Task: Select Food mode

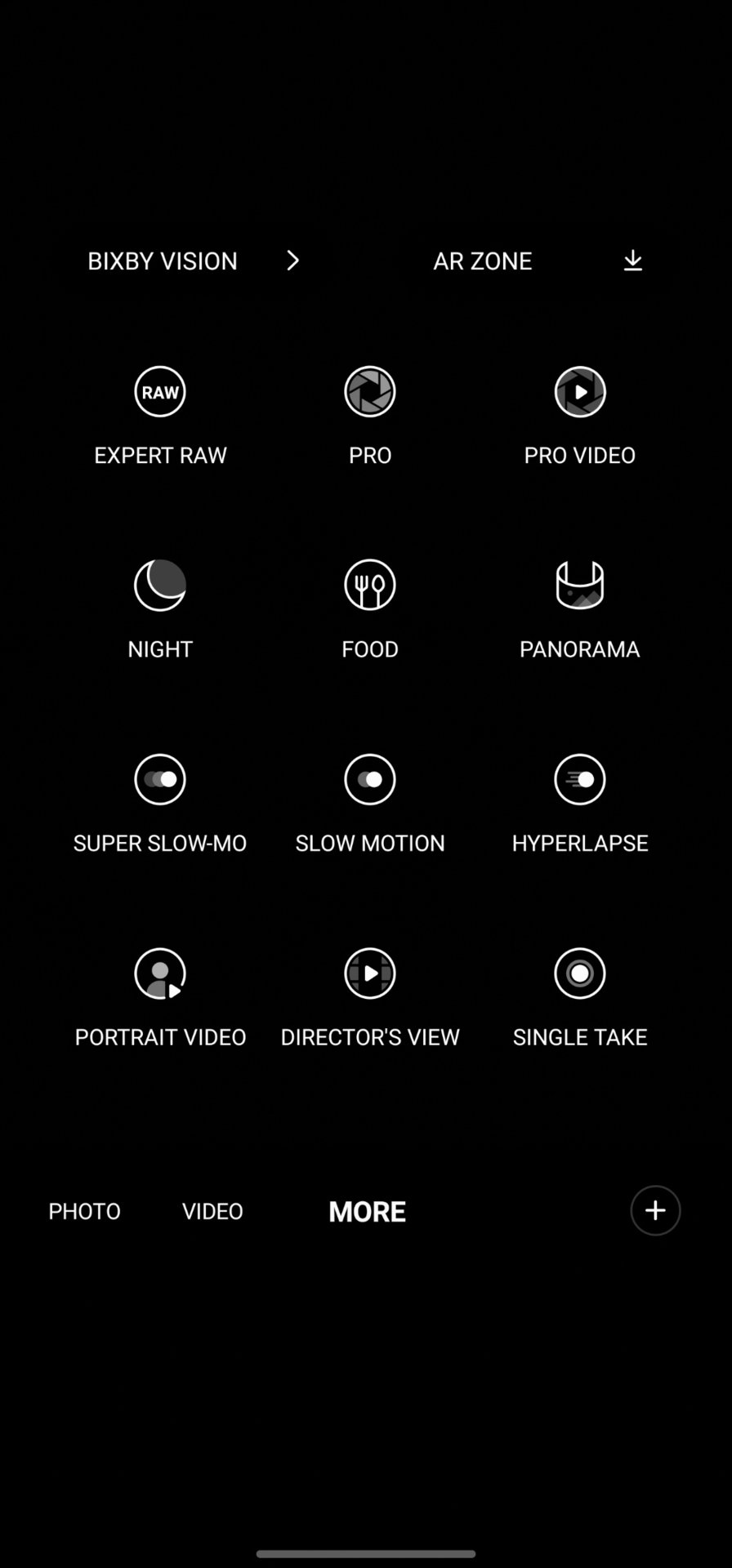Action: 370,586
